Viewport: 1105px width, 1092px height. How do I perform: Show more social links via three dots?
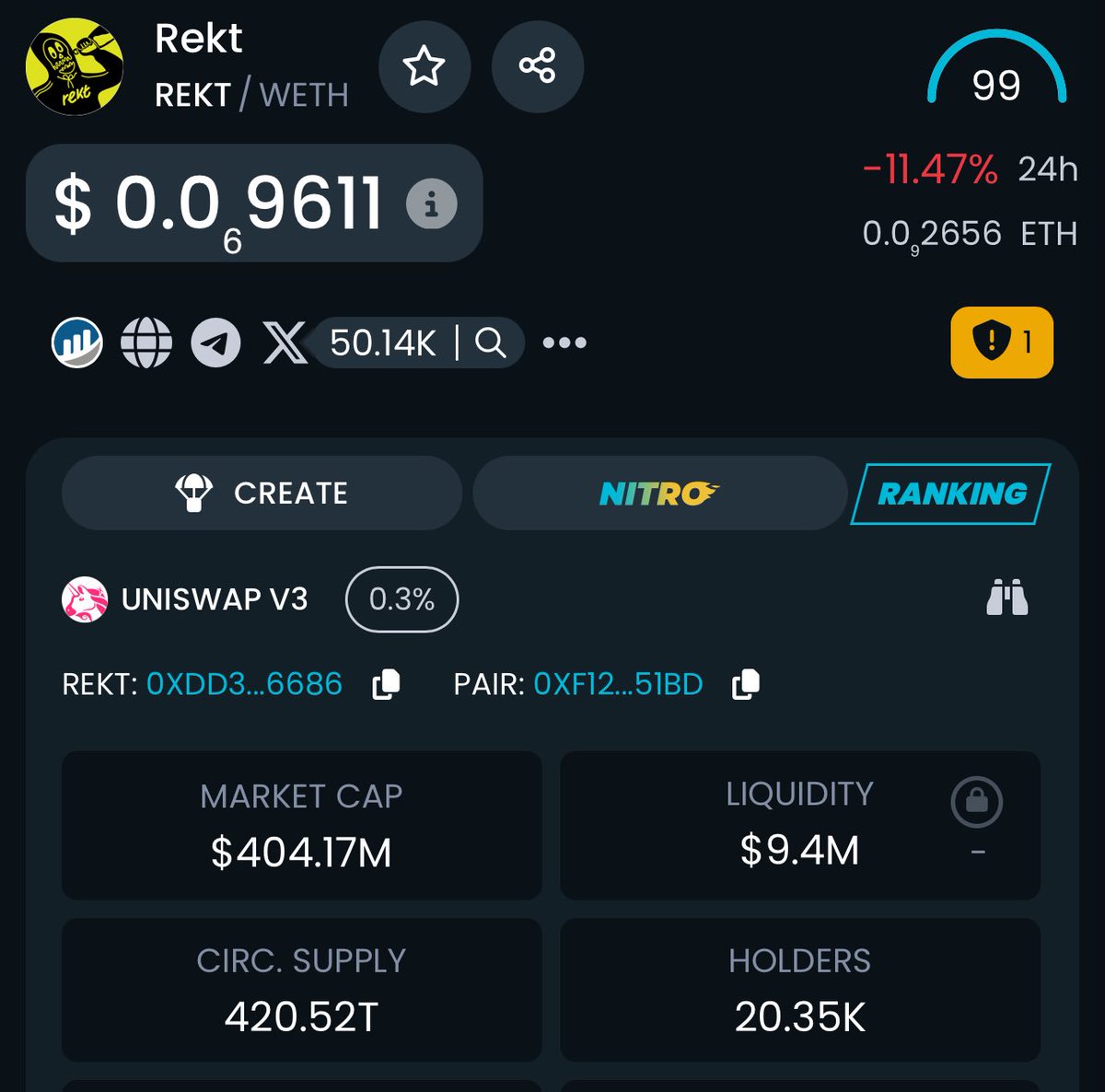pyautogui.click(x=564, y=343)
